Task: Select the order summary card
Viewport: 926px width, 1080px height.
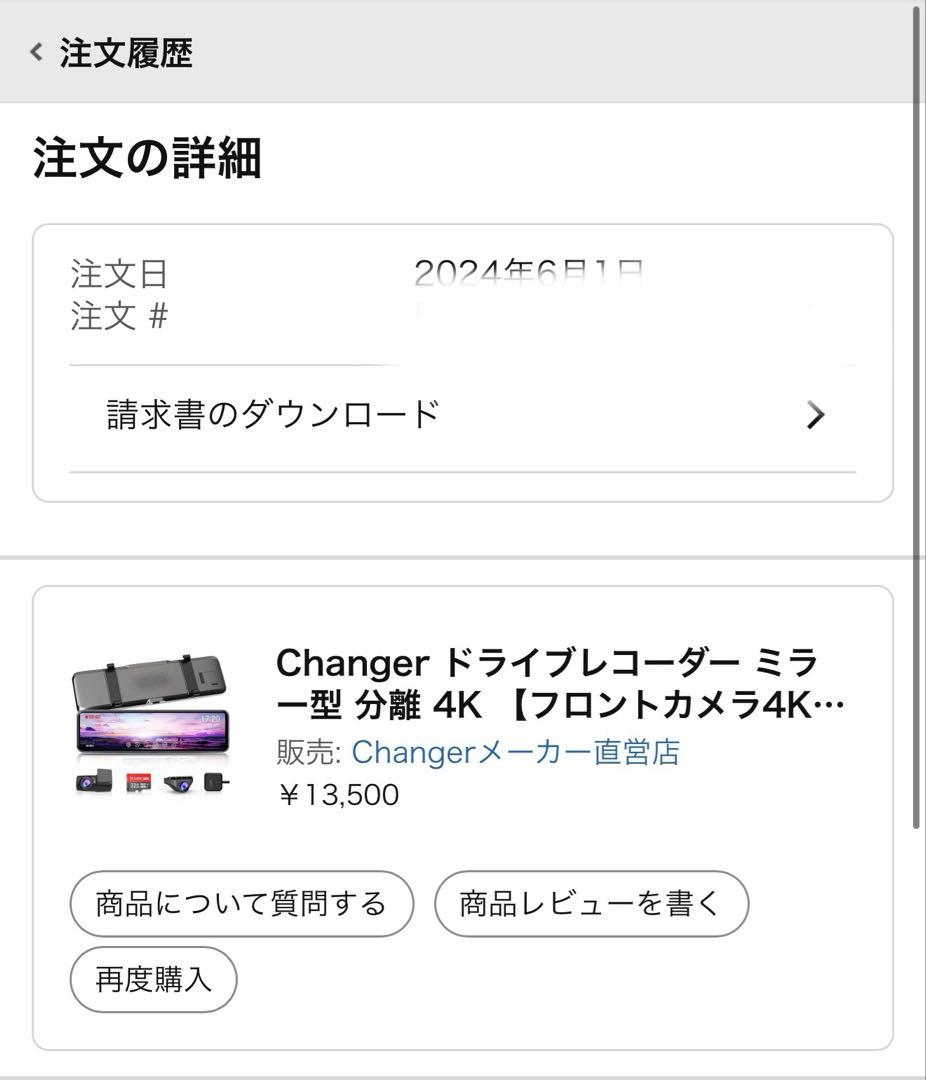Action: pyautogui.click(x=463, y=362)
